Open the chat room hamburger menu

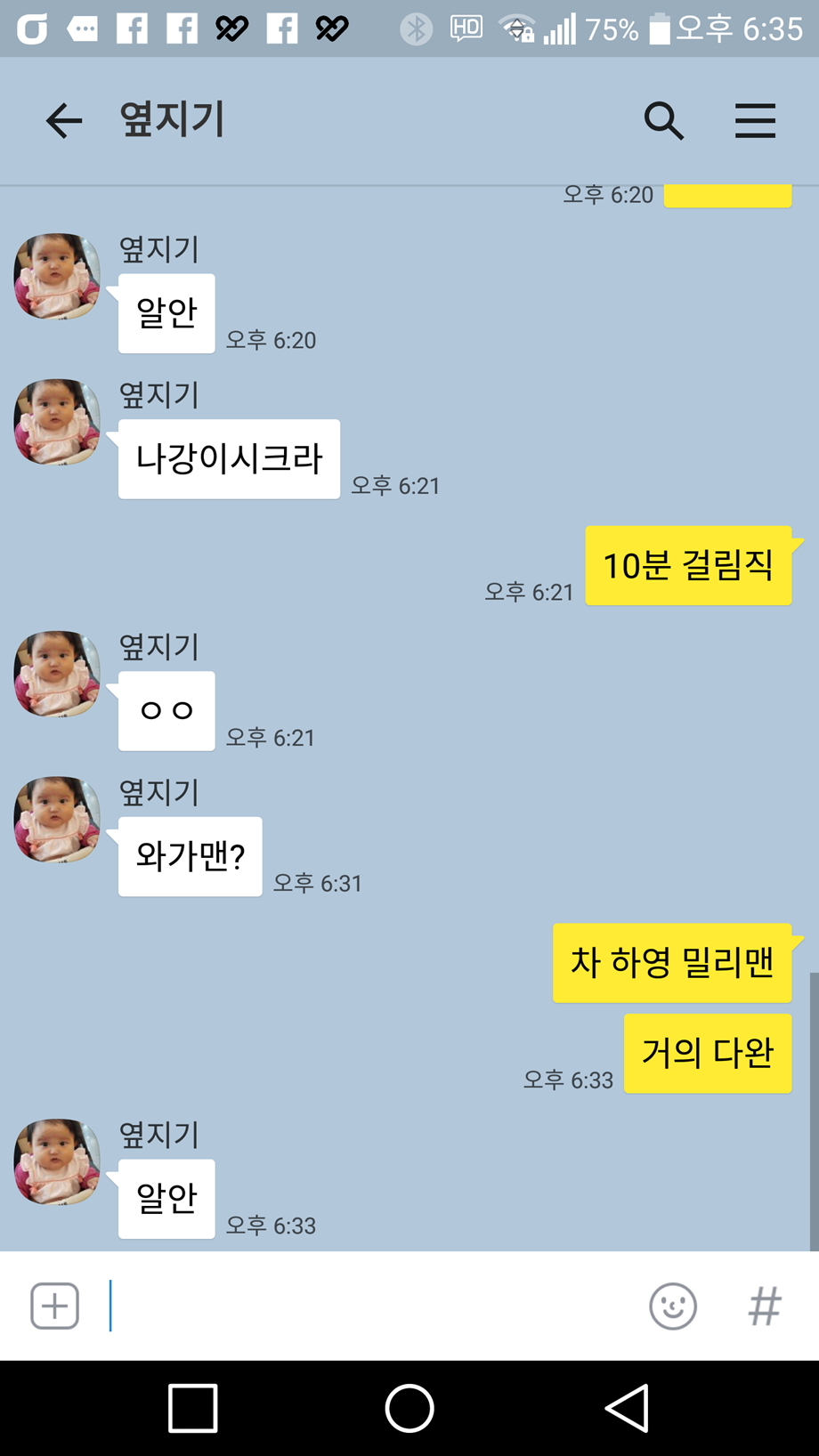point(755,121)
